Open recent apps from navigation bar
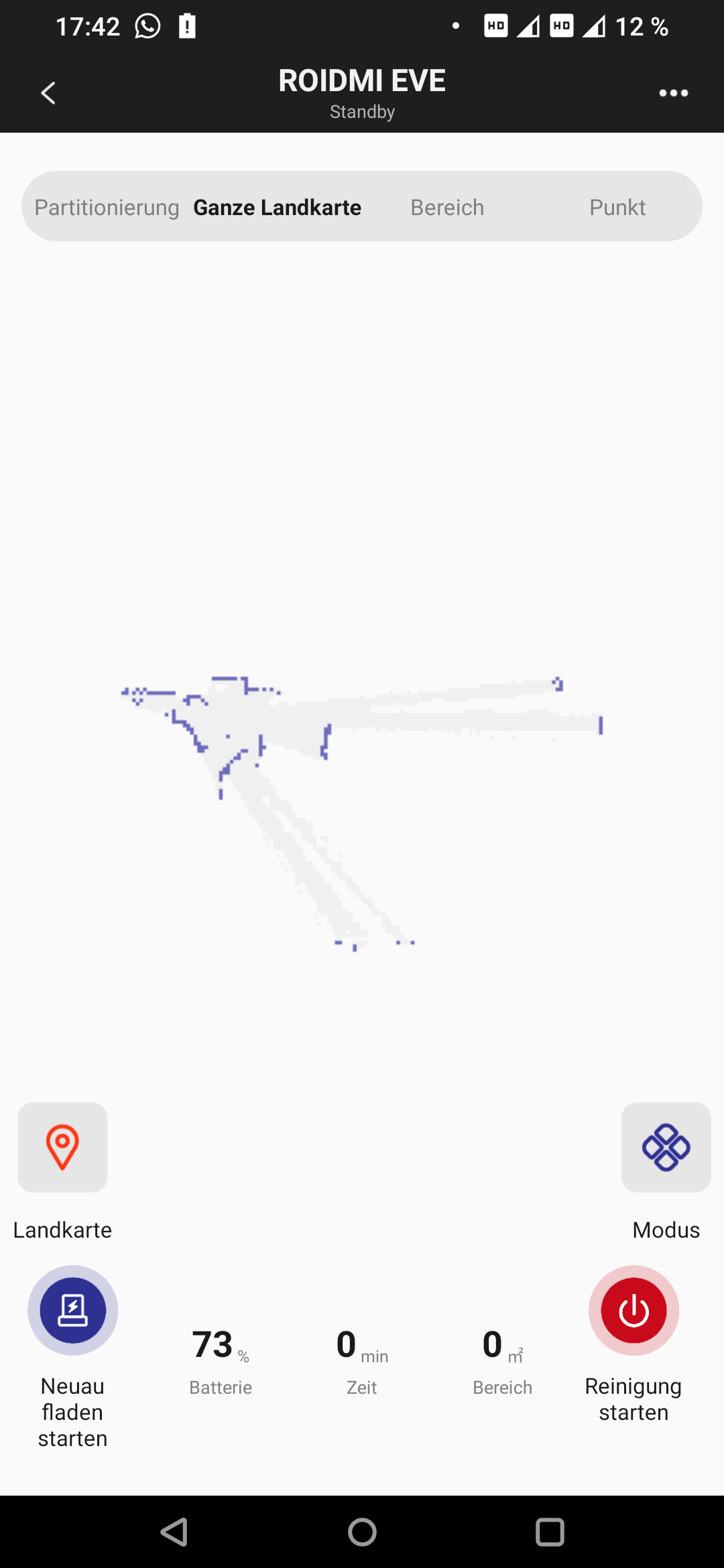Screen dimensions: 724x1568 (550, 1532)
